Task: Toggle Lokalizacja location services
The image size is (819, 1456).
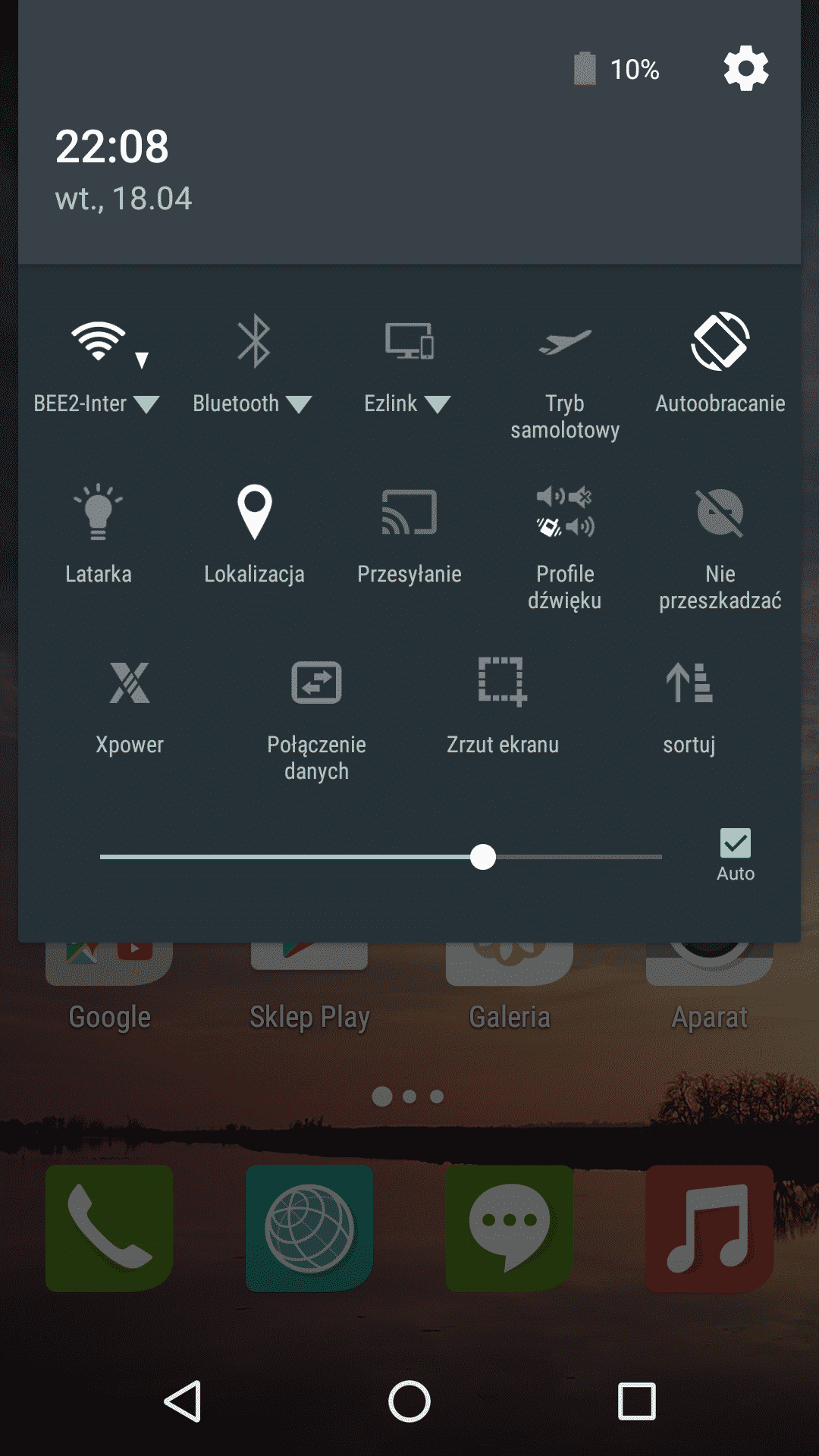Action: pos(254,513)
